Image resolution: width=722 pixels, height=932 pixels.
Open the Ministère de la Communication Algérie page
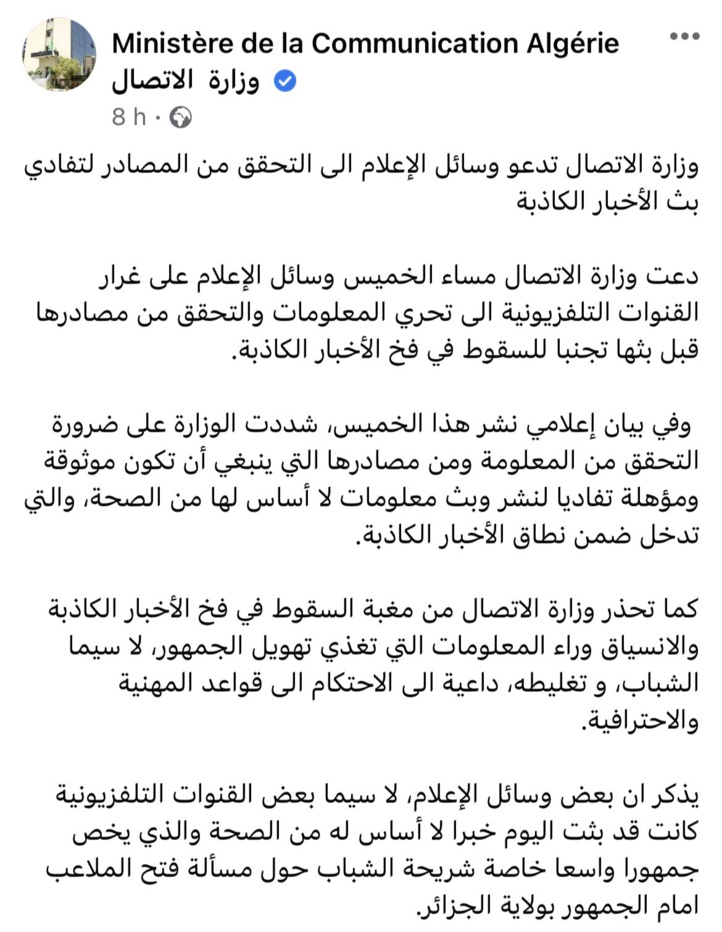coord(365,43)
